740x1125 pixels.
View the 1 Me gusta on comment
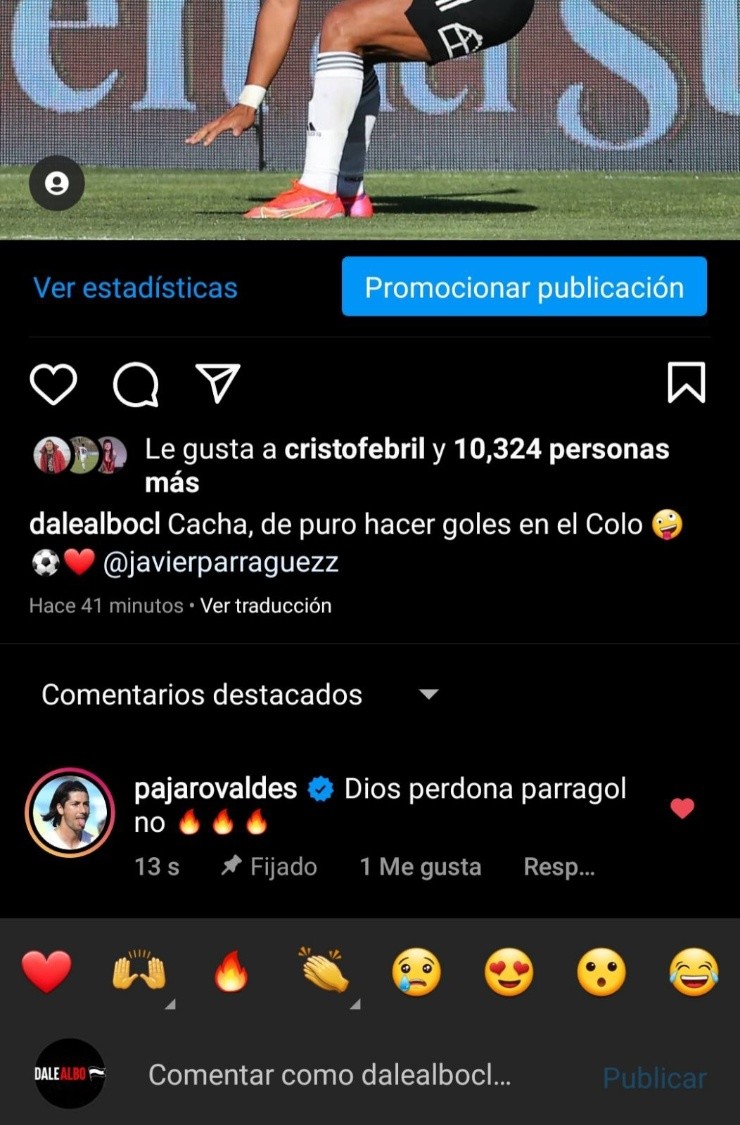pyautogui.click(x=420, y=867)
